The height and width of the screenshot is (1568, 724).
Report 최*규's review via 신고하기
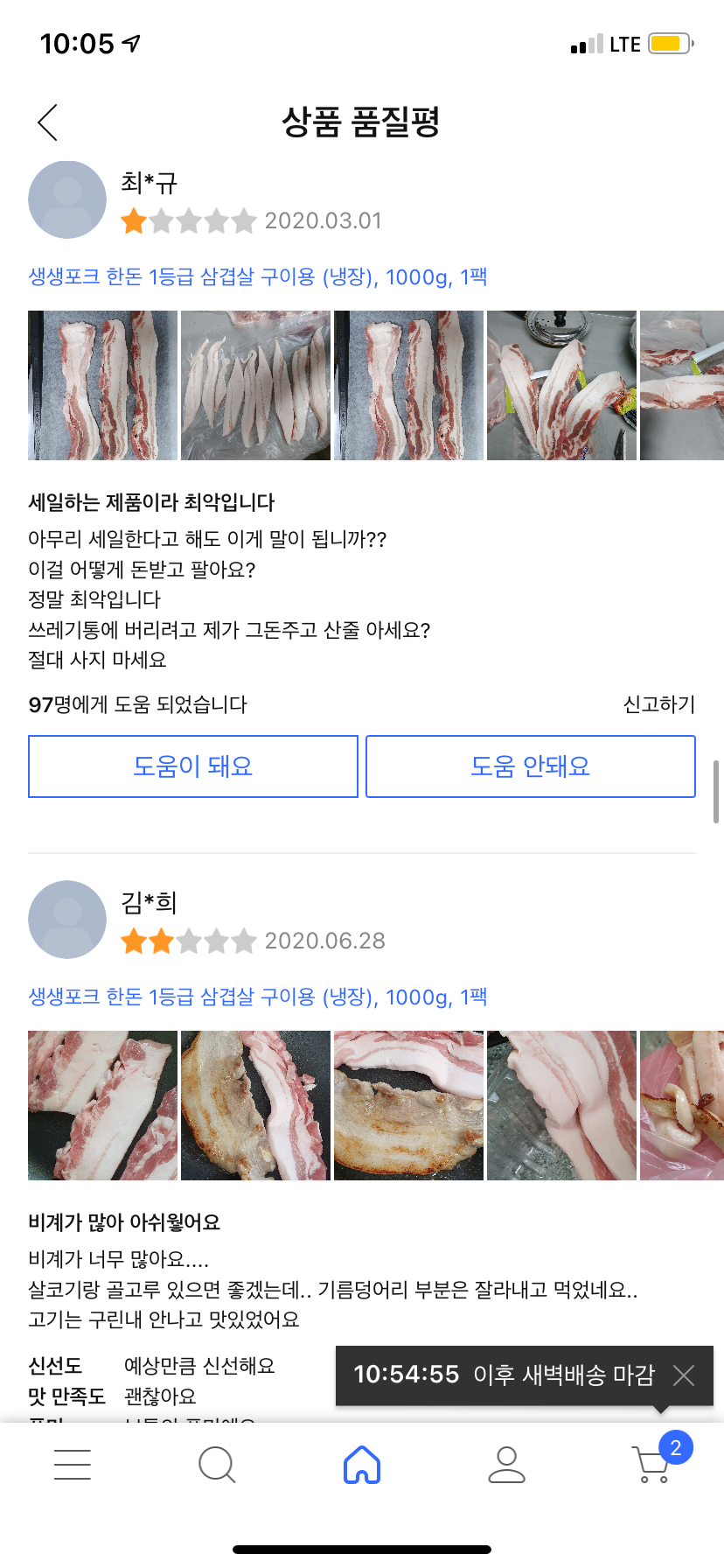[658, 704]
